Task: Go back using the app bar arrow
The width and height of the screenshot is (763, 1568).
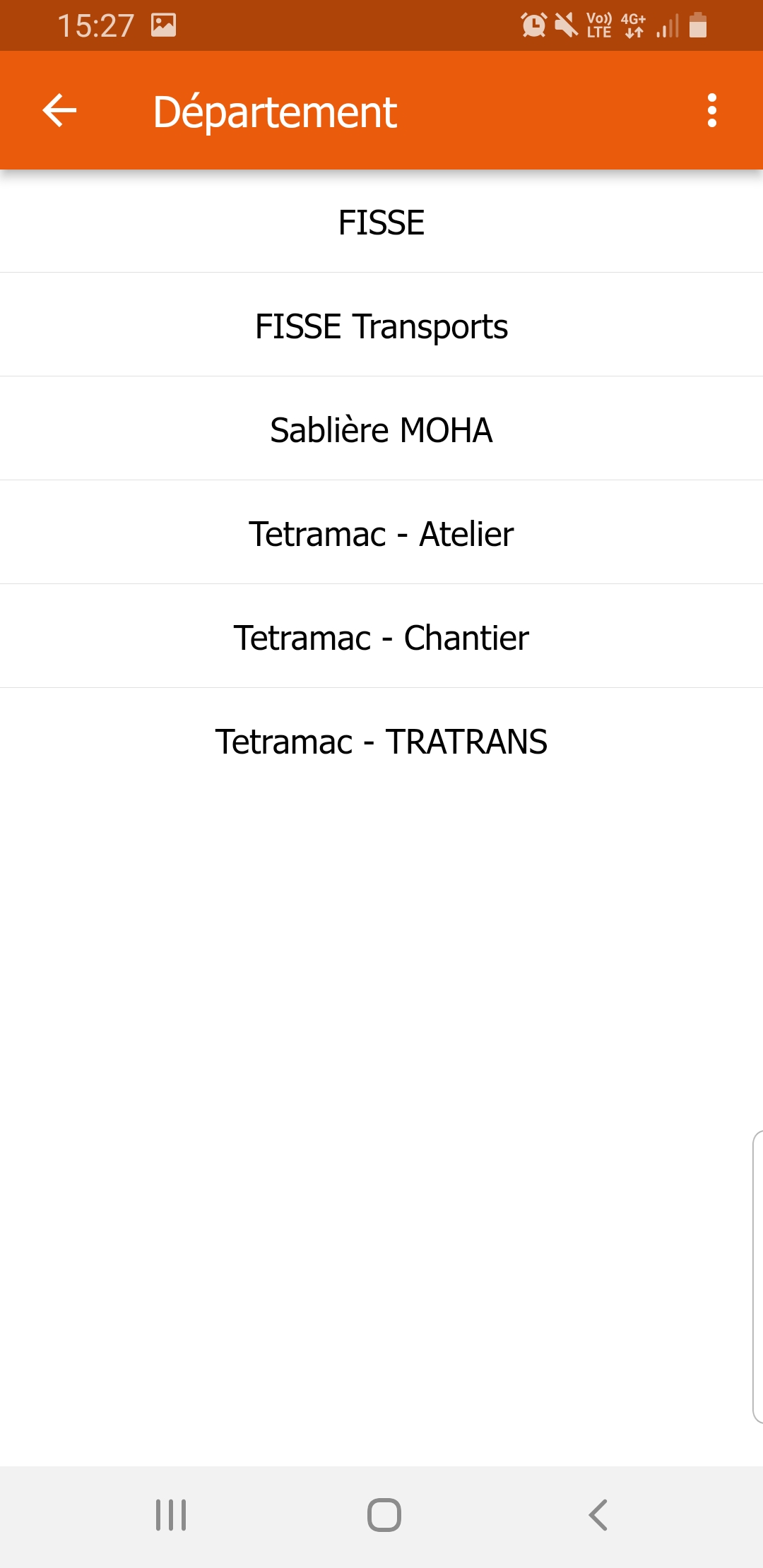Action: 59,111
